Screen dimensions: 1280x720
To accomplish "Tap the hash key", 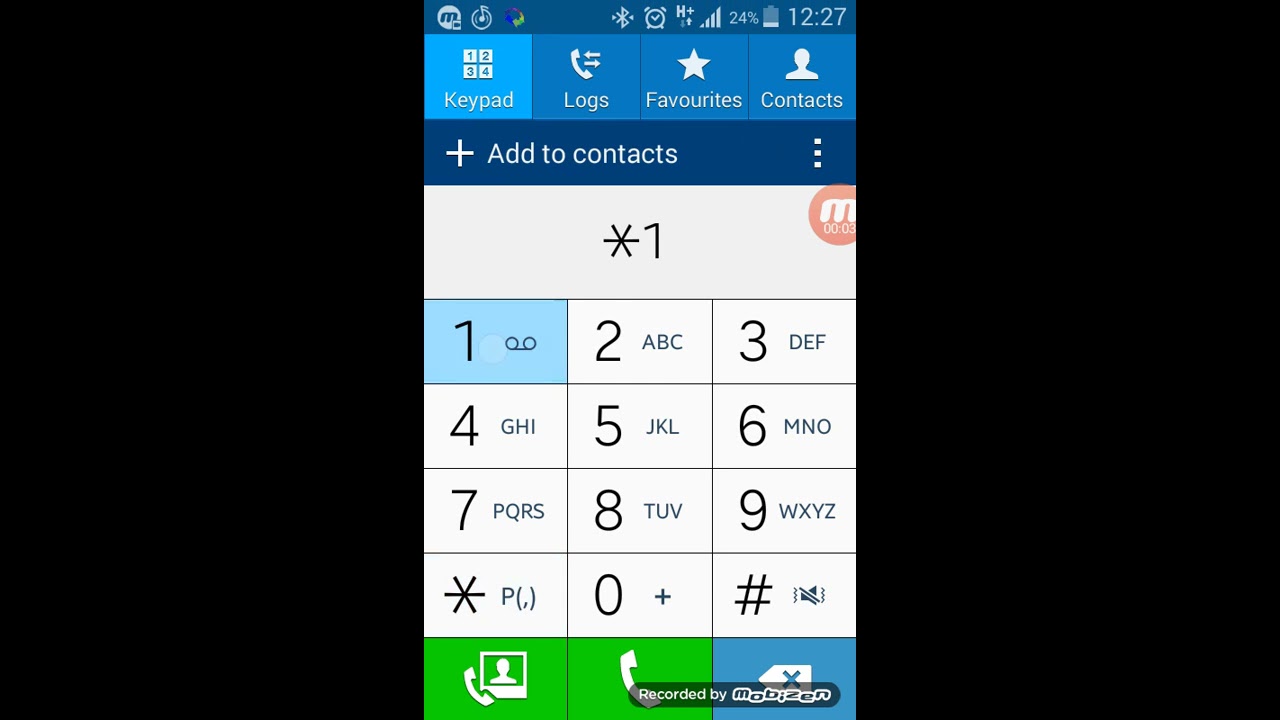I will pos(784,596).
